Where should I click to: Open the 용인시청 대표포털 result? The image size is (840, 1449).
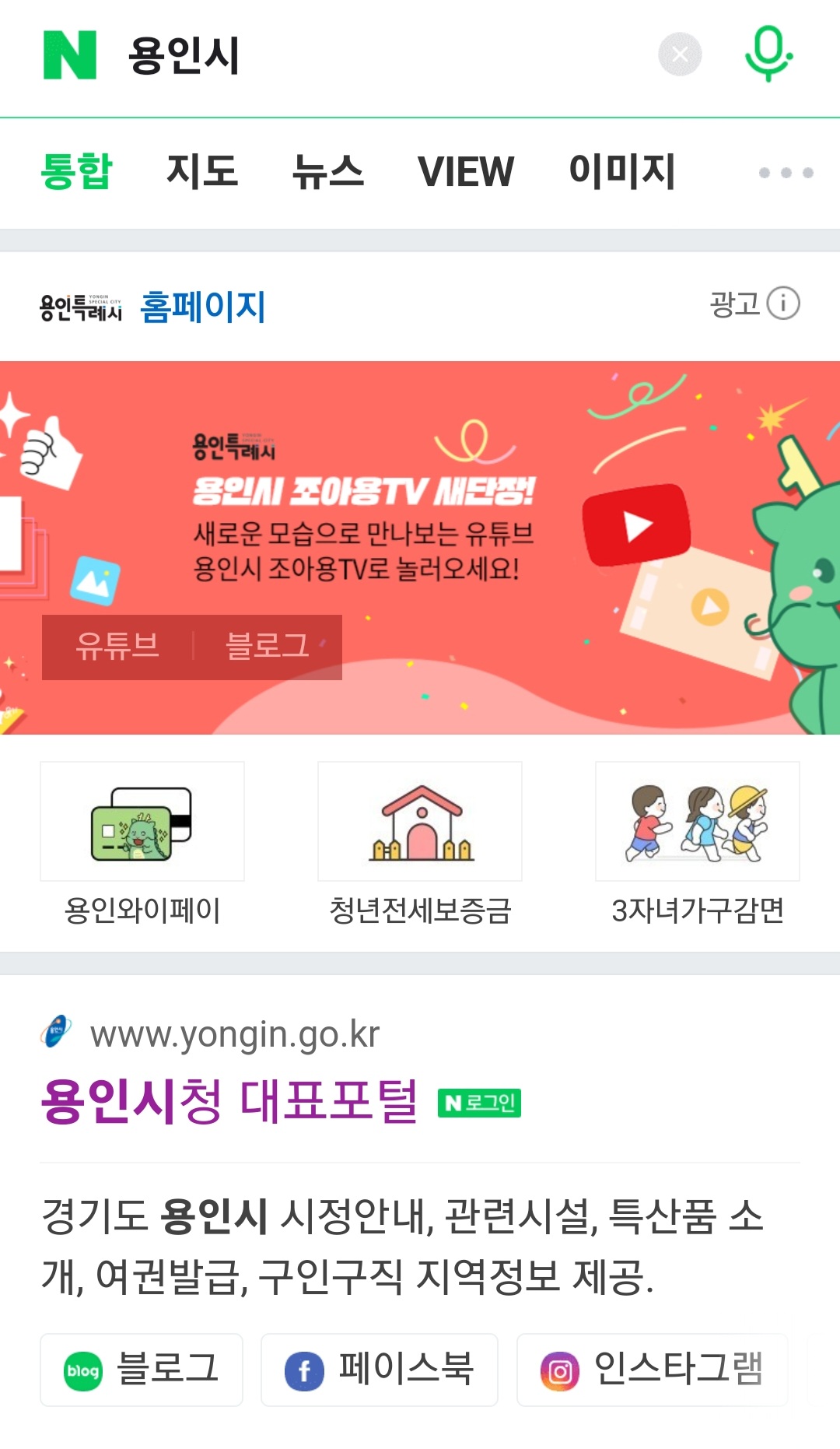(230, 1102)
